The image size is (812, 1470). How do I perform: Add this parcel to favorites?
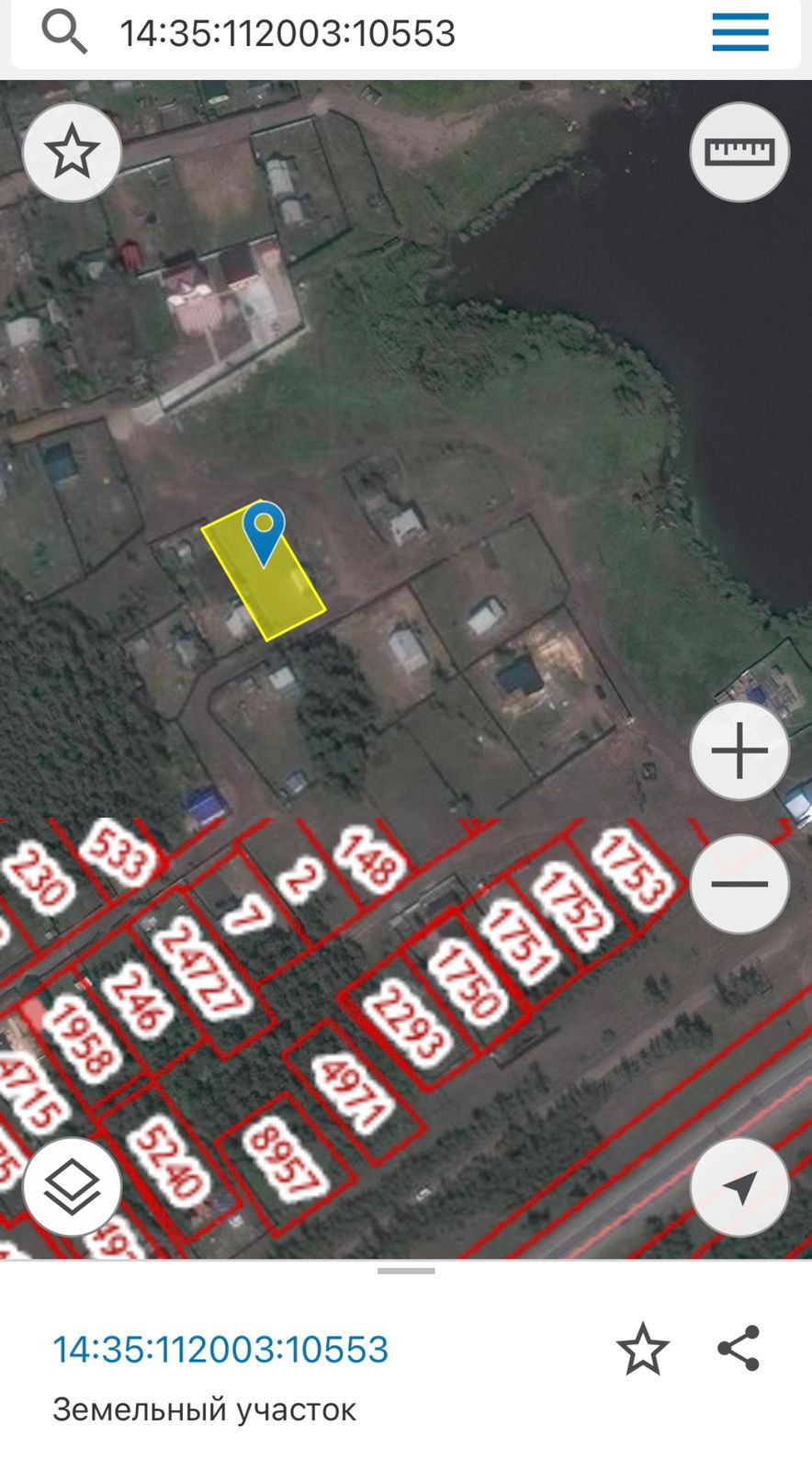[x=642, y=1349]
